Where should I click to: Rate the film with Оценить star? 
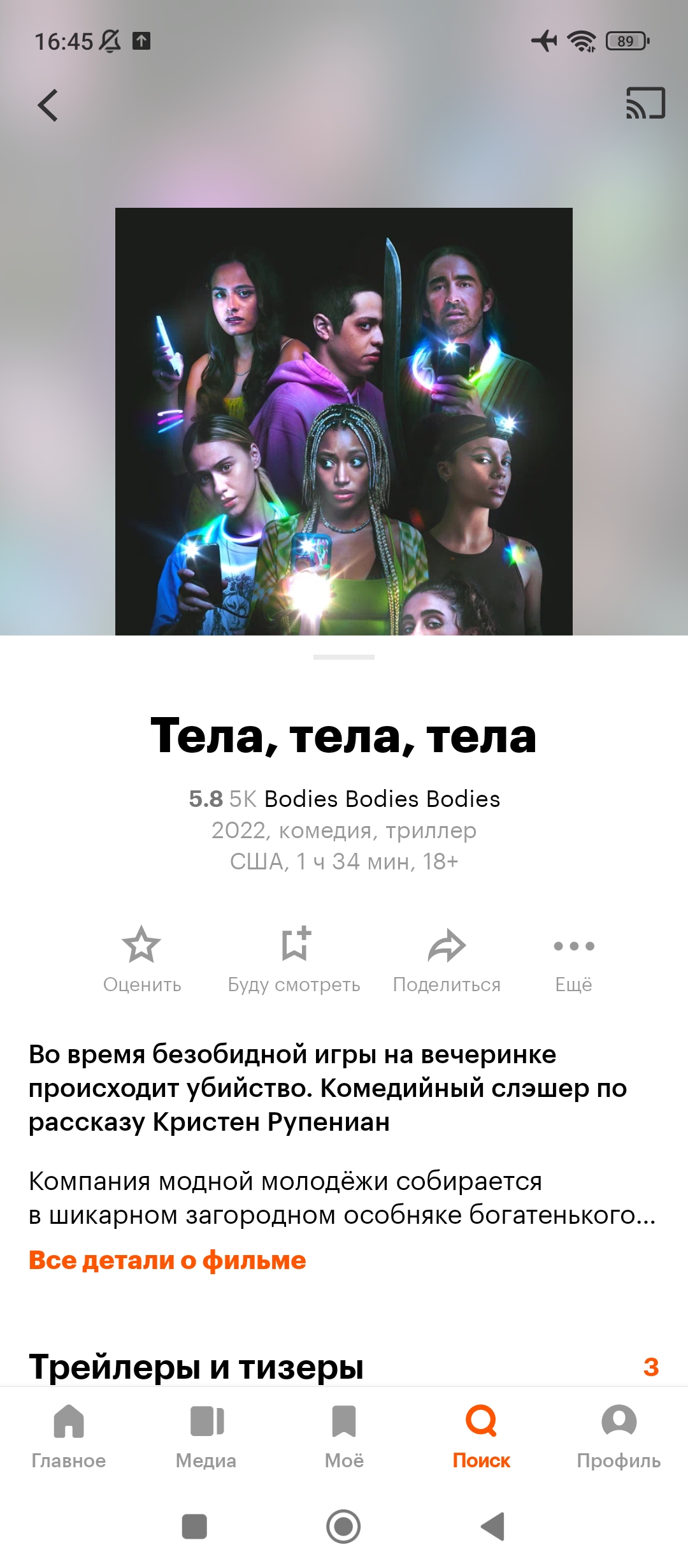click(x=142, y=959)
